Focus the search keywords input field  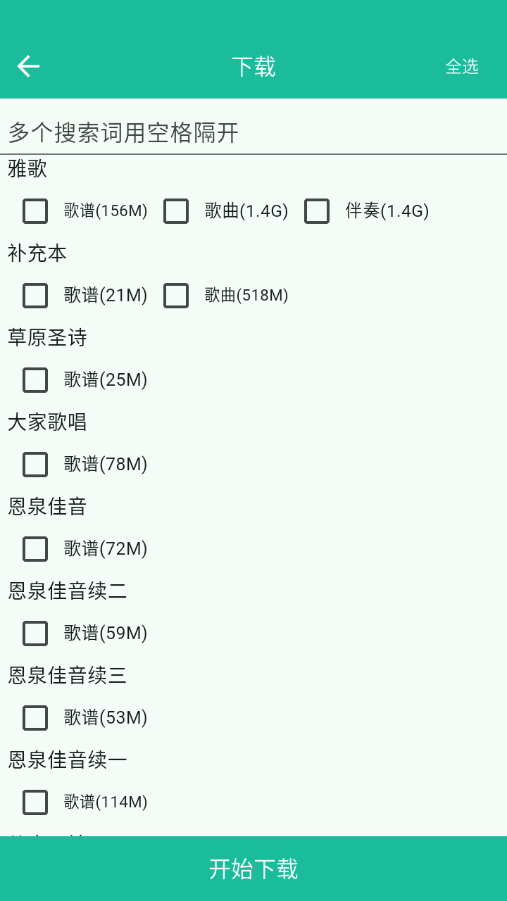coord(254,133)
